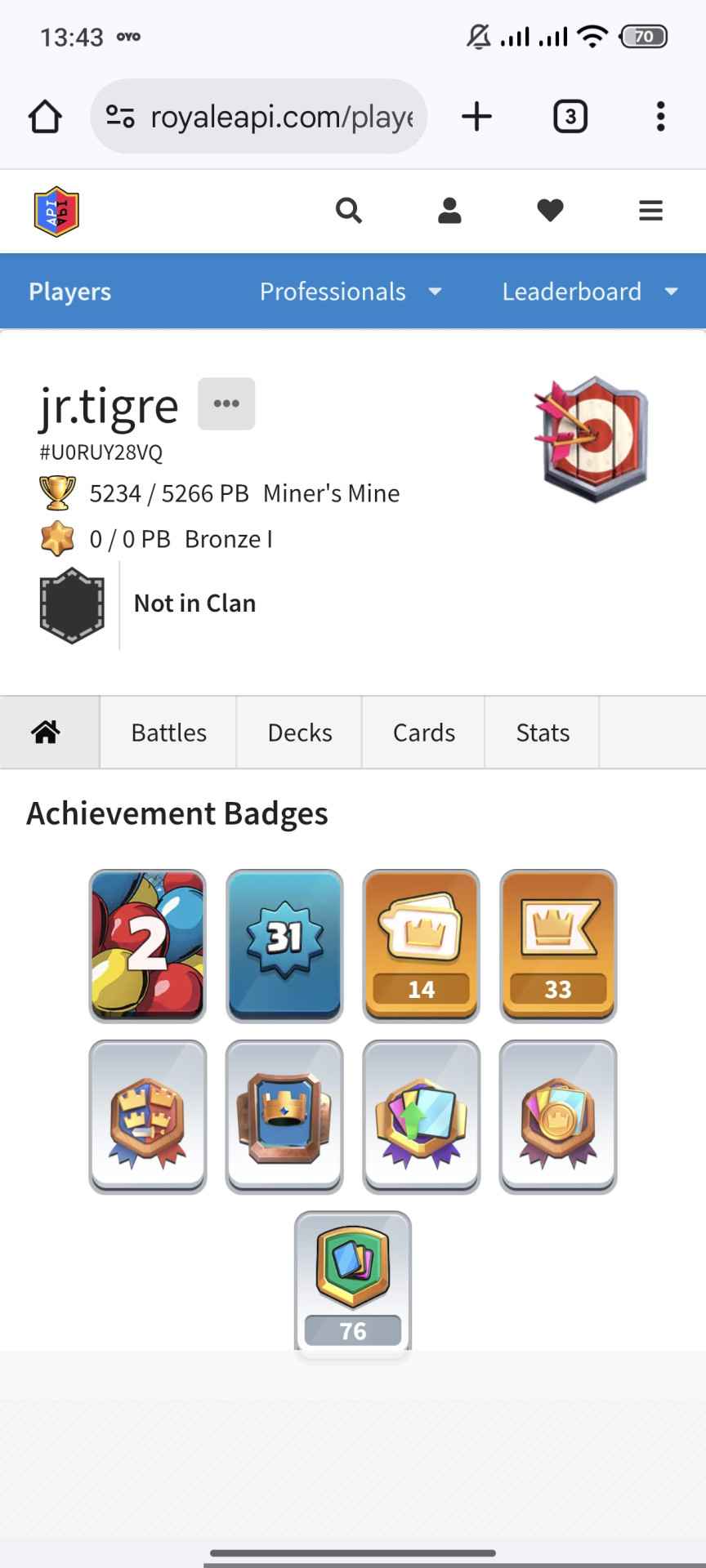Switch to the Stats tab
The height and width of the screenshot is (1568, 706).
click(x=543, y=733)
